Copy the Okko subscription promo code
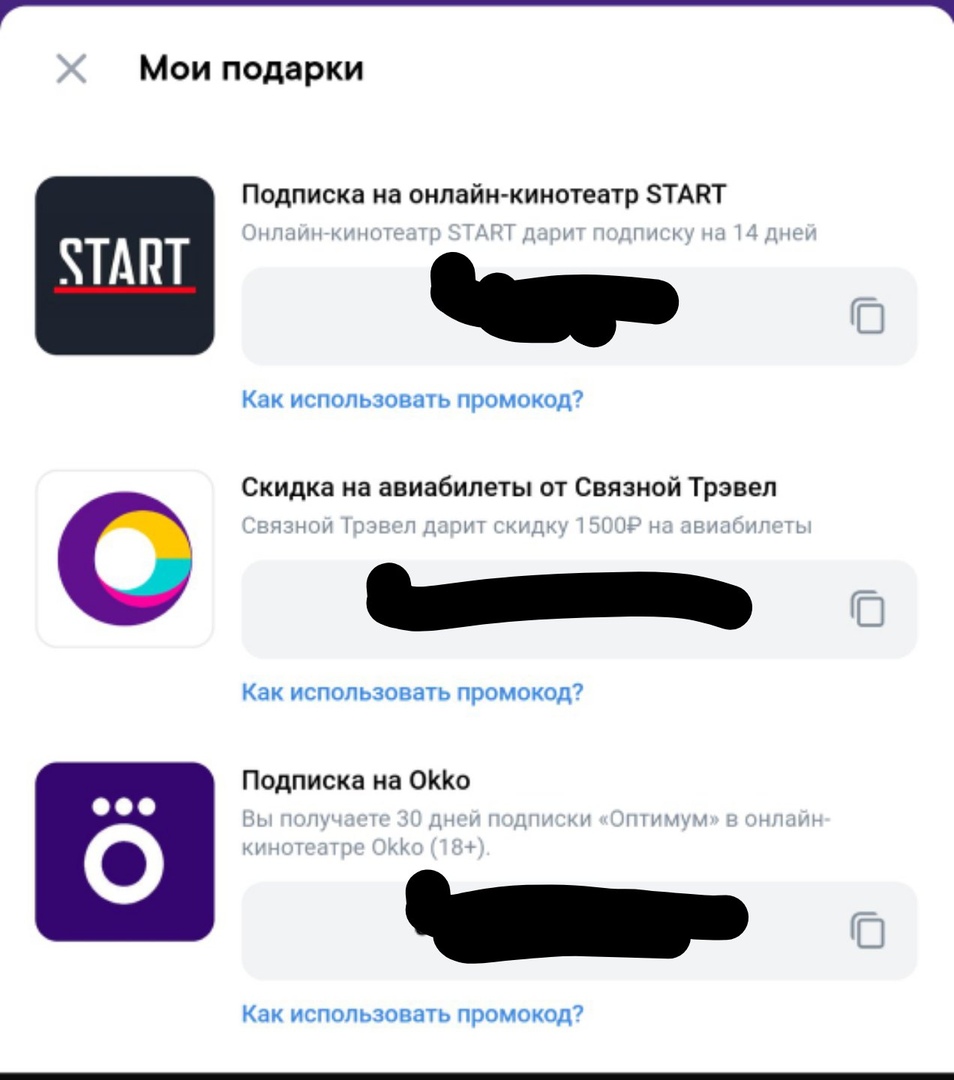The height and width of the screenshot is (1080, 954). tap(867, 930)
